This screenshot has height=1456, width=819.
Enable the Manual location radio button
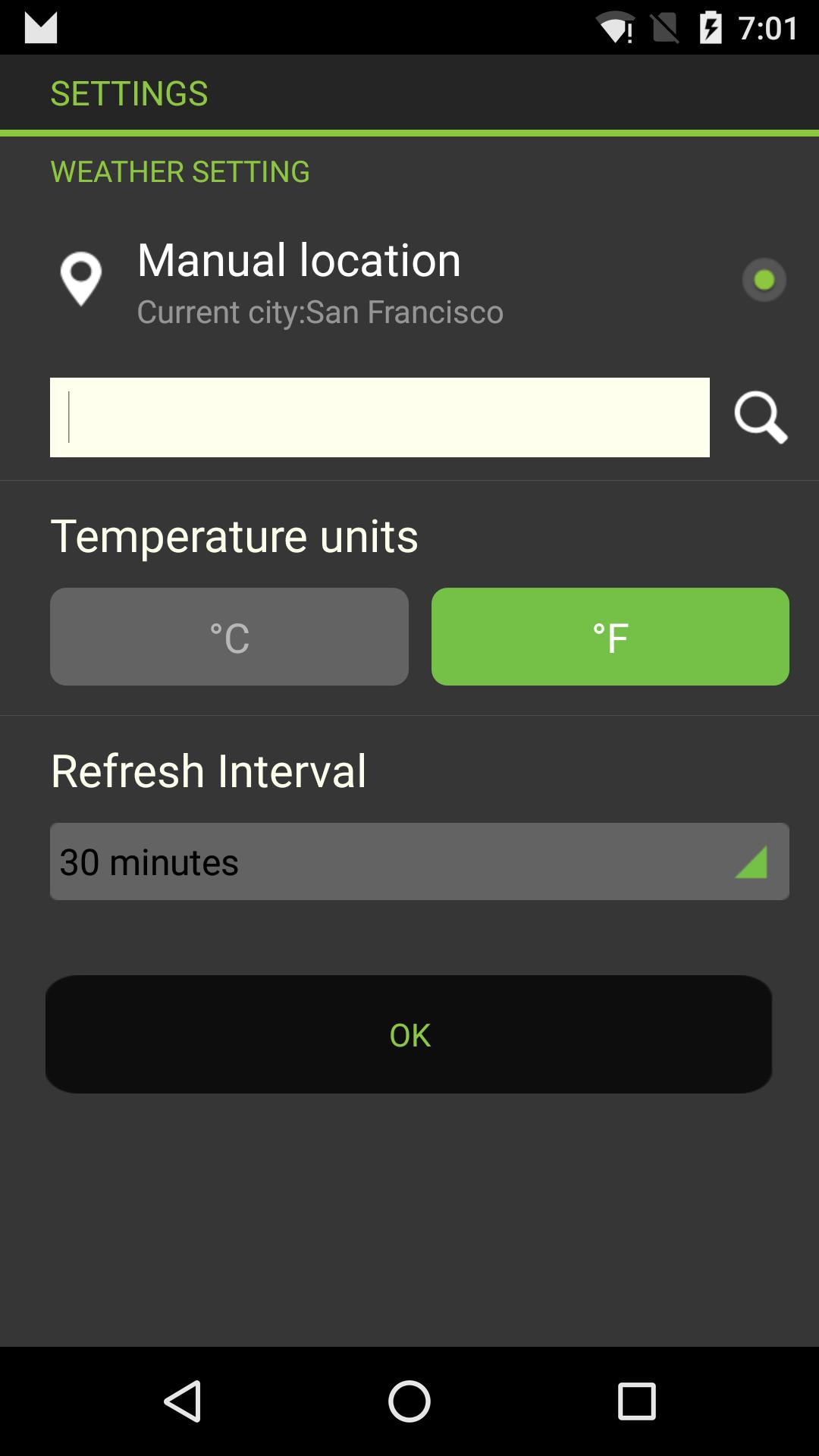pyautogui.click(x=763, y=281)
